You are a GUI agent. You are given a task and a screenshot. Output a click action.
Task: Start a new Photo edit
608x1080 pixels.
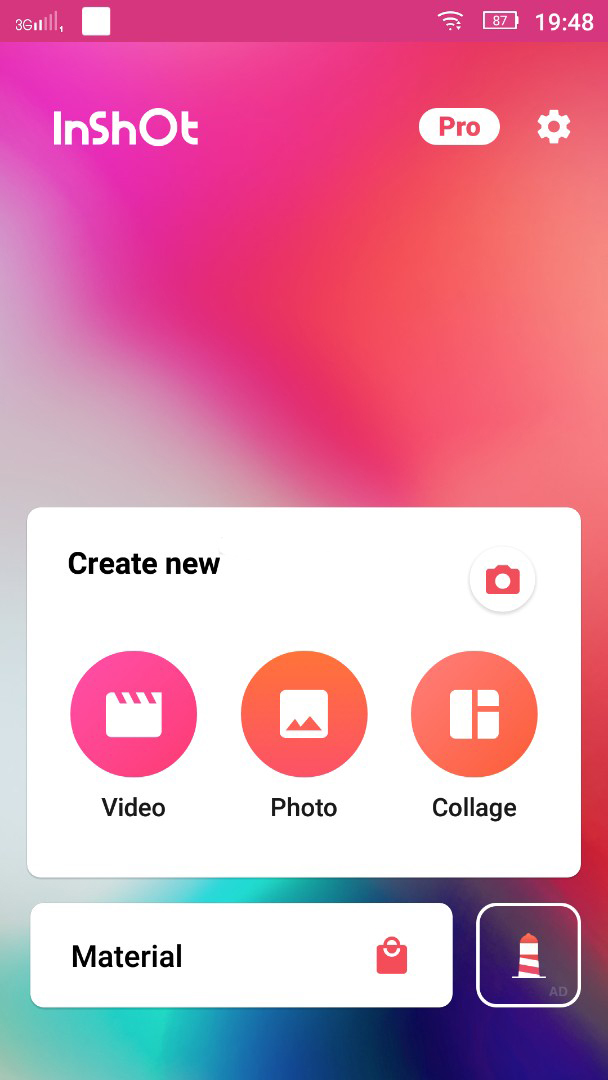coord(304,713)
